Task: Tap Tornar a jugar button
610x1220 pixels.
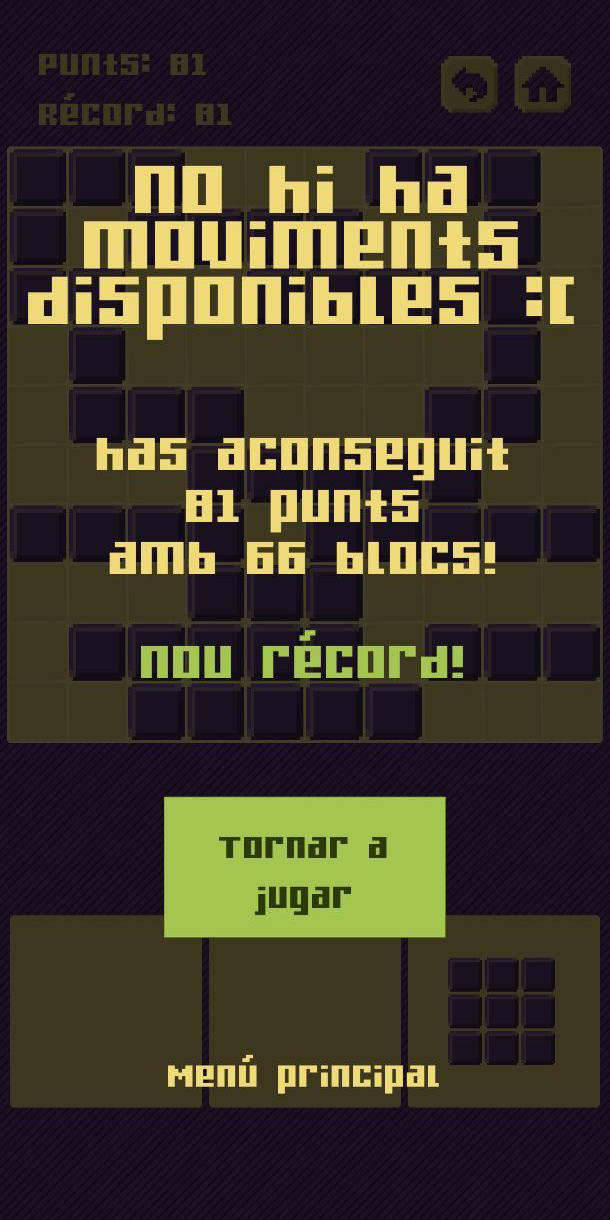Action: point(304,867)
